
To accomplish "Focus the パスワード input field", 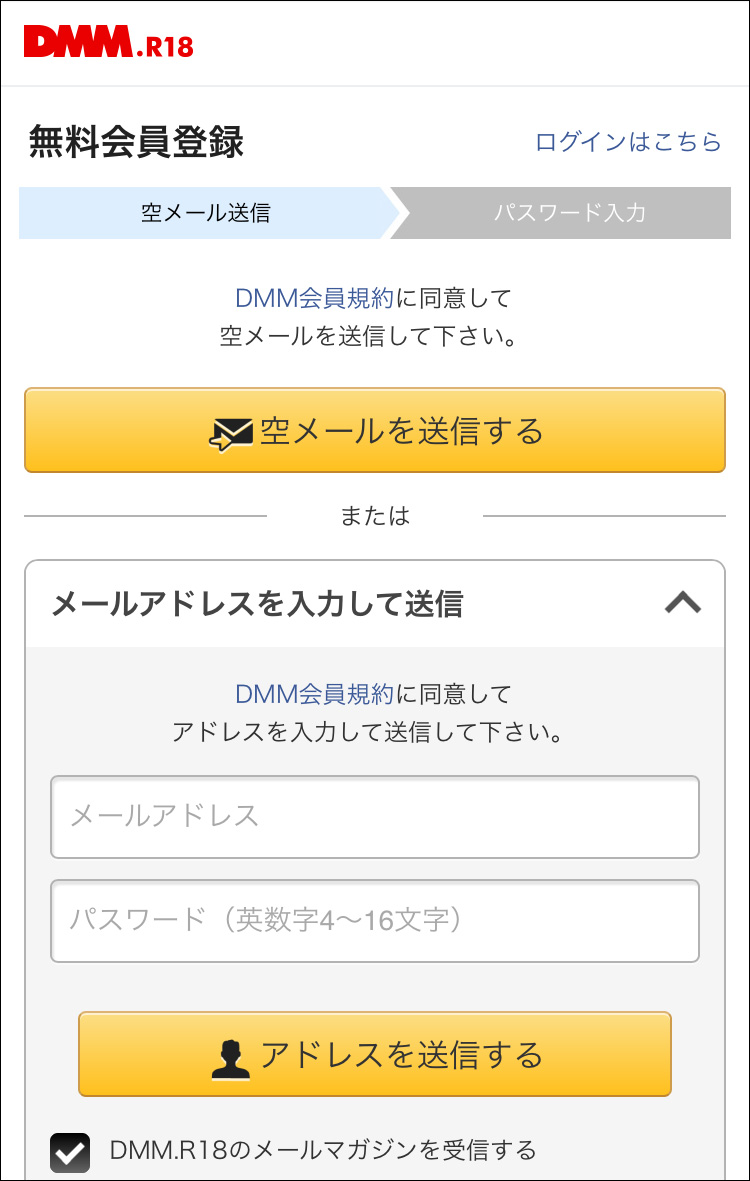I will pyautogui.click(x=375, y=921).
